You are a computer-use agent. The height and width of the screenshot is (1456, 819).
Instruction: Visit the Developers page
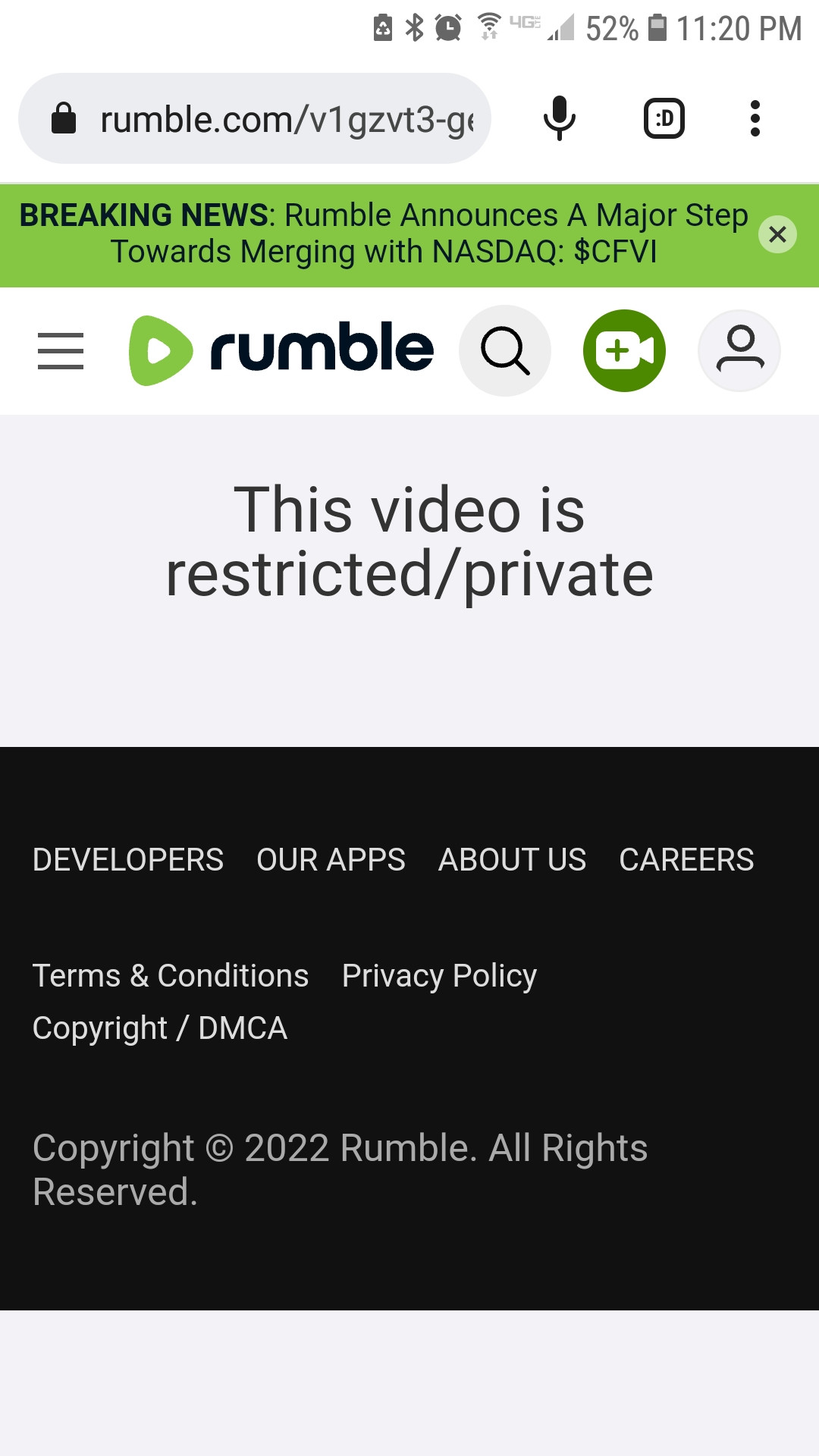click(x=128, y=860)
